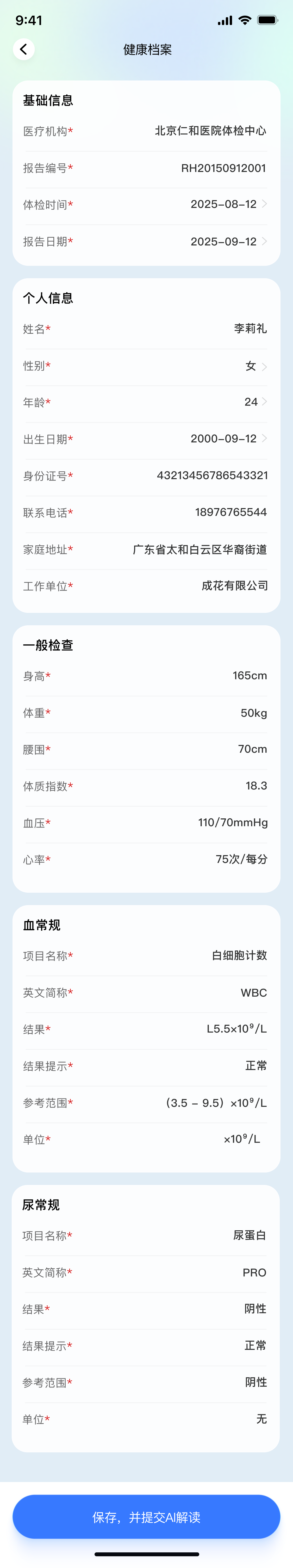Screen dimensions: 293x1568
Task: Edit the 医疗机构 field
Action: coord(210,131)
